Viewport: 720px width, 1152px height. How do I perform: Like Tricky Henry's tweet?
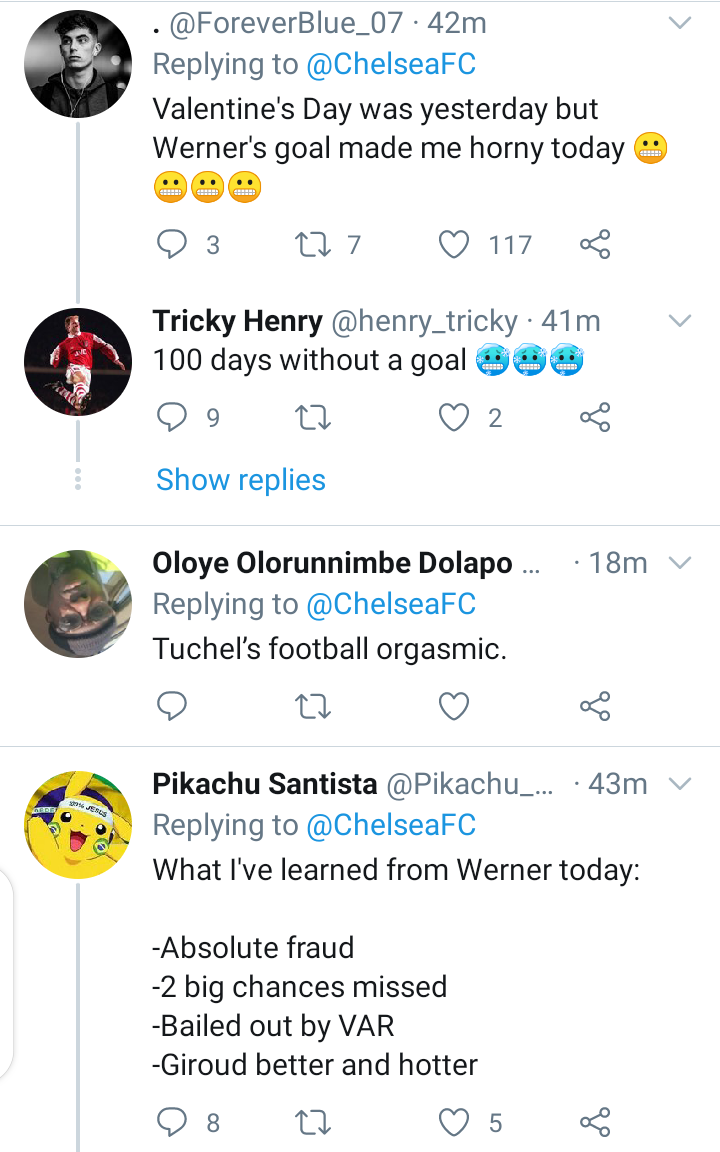pos(454,417)
